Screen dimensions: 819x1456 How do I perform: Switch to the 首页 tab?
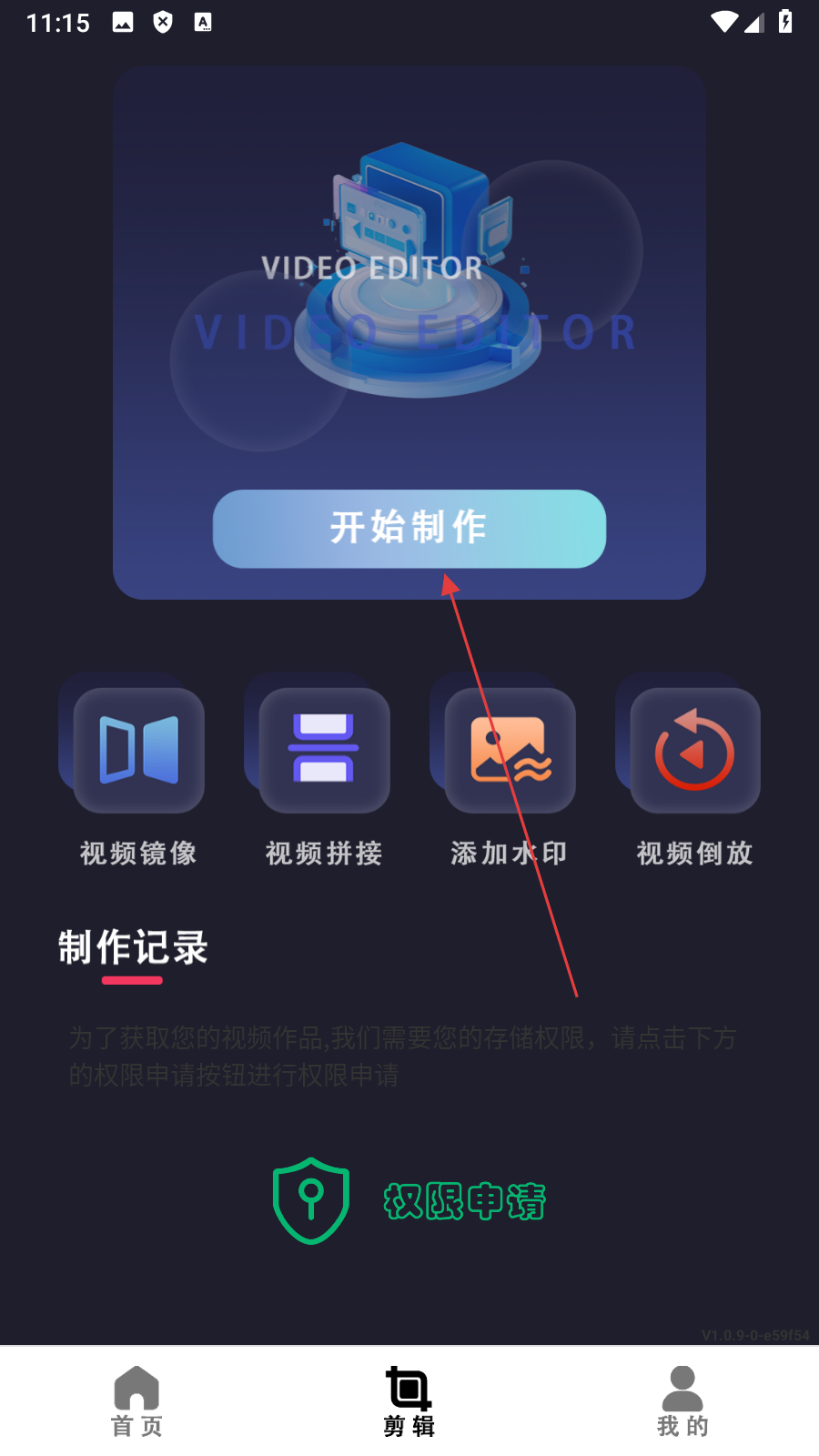coord(136,1401)
